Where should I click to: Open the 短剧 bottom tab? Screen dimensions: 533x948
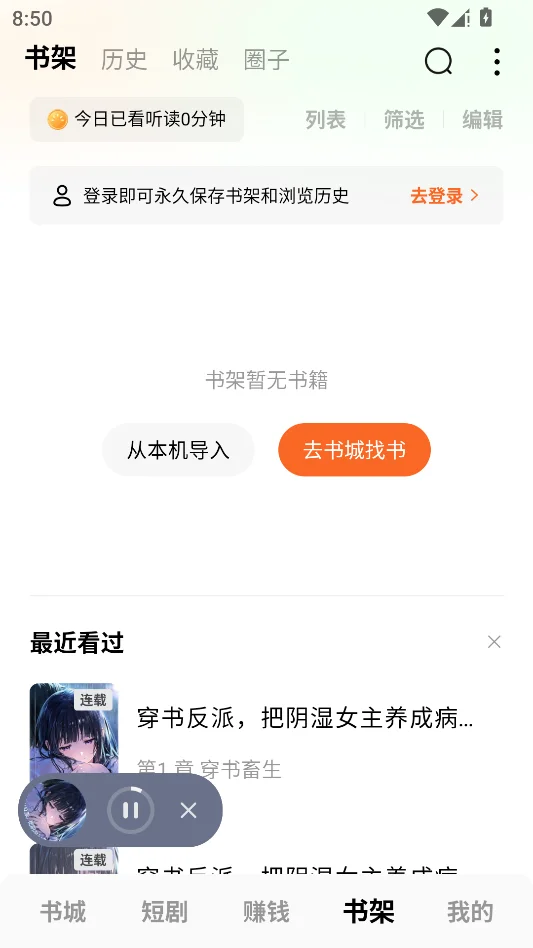(164, 912)
